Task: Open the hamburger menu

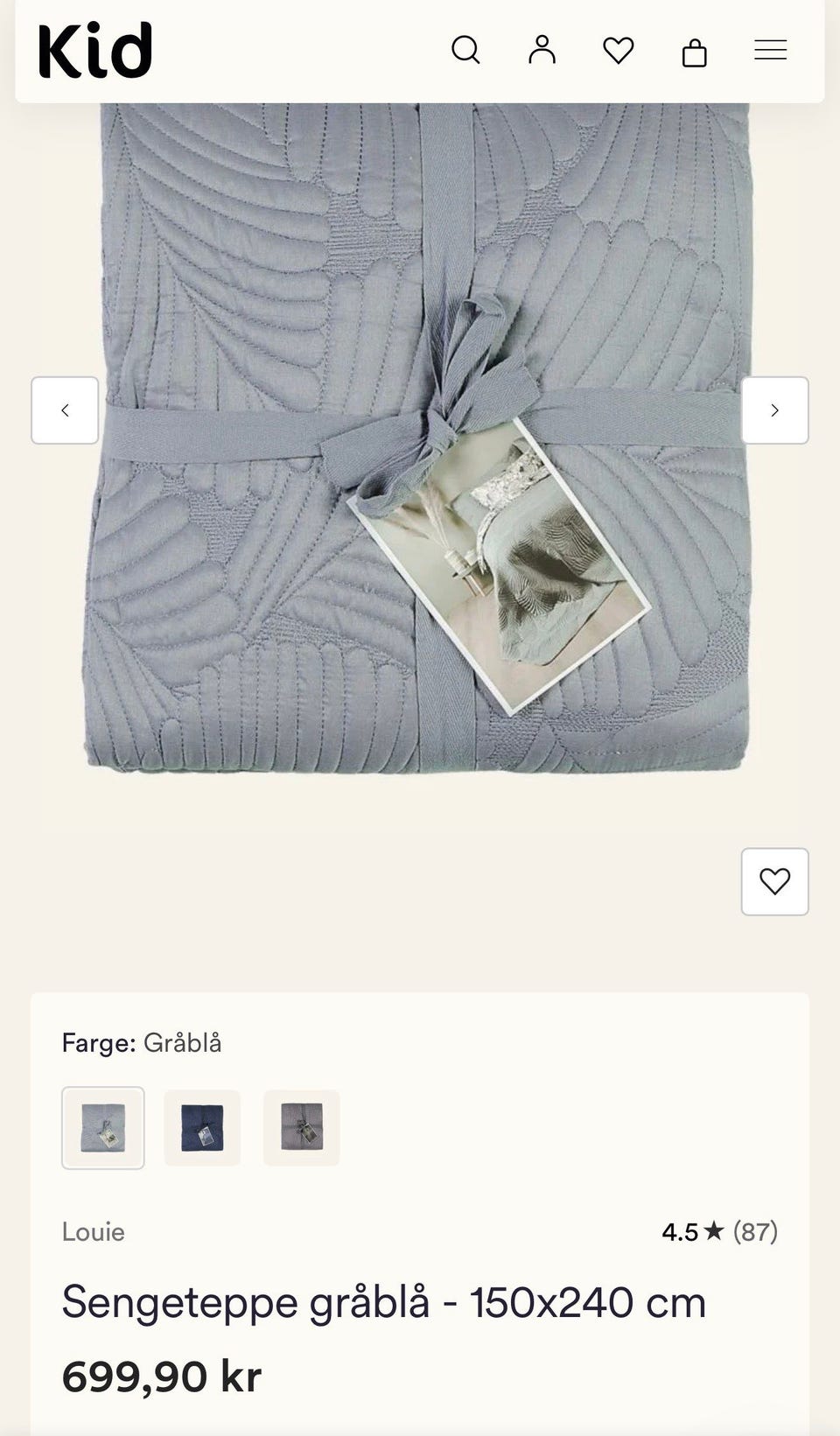Action: [x=771, y=50]
